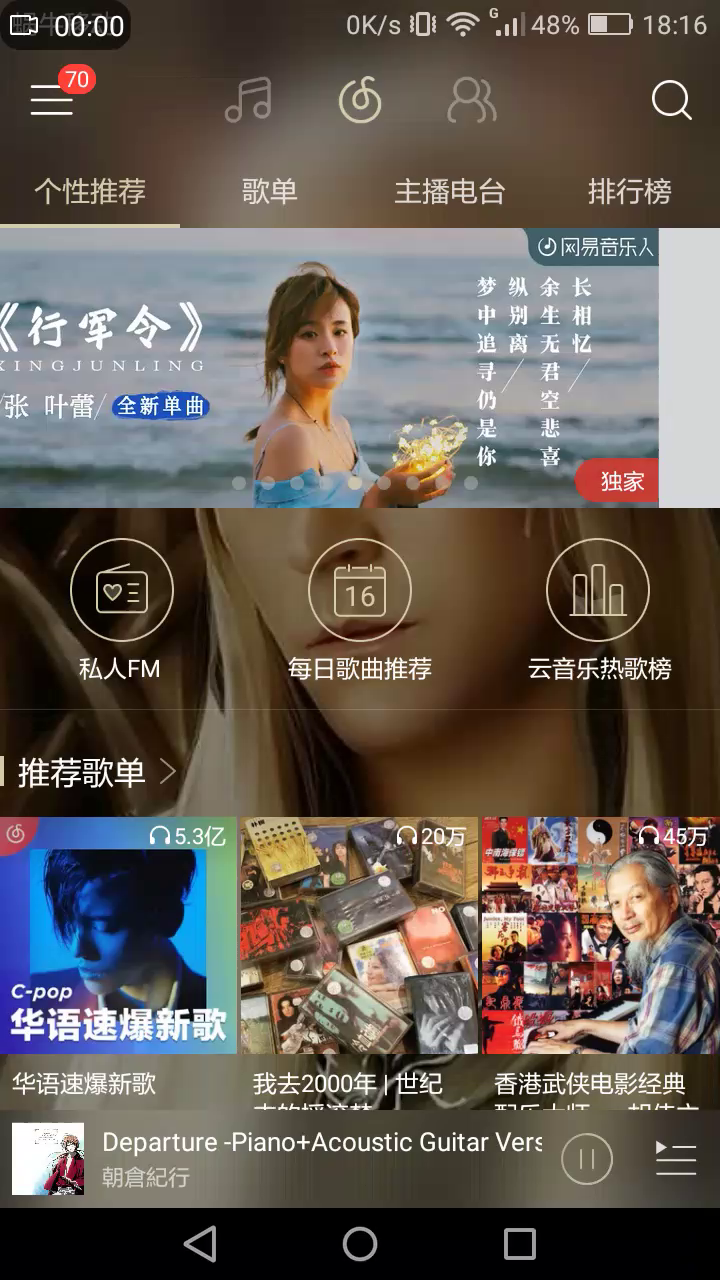Switch to the 歌单 tab

point(270,191)
